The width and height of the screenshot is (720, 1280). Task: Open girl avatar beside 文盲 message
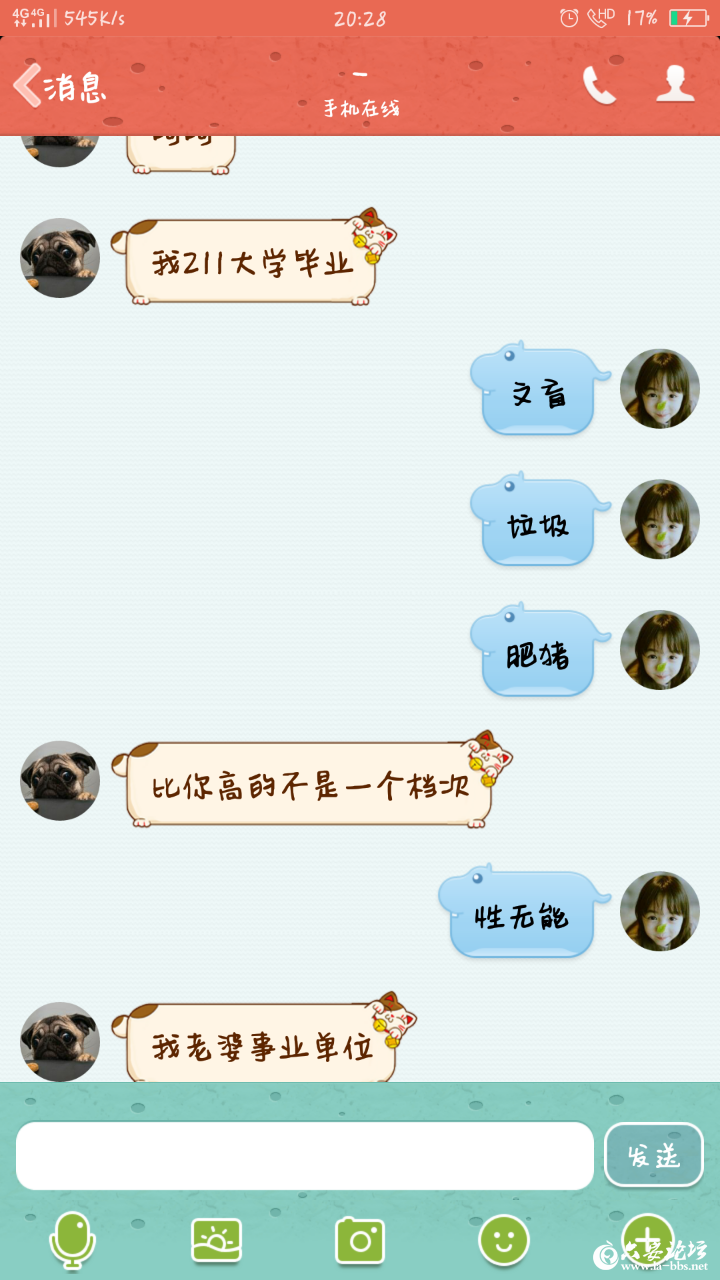point(659,389)
